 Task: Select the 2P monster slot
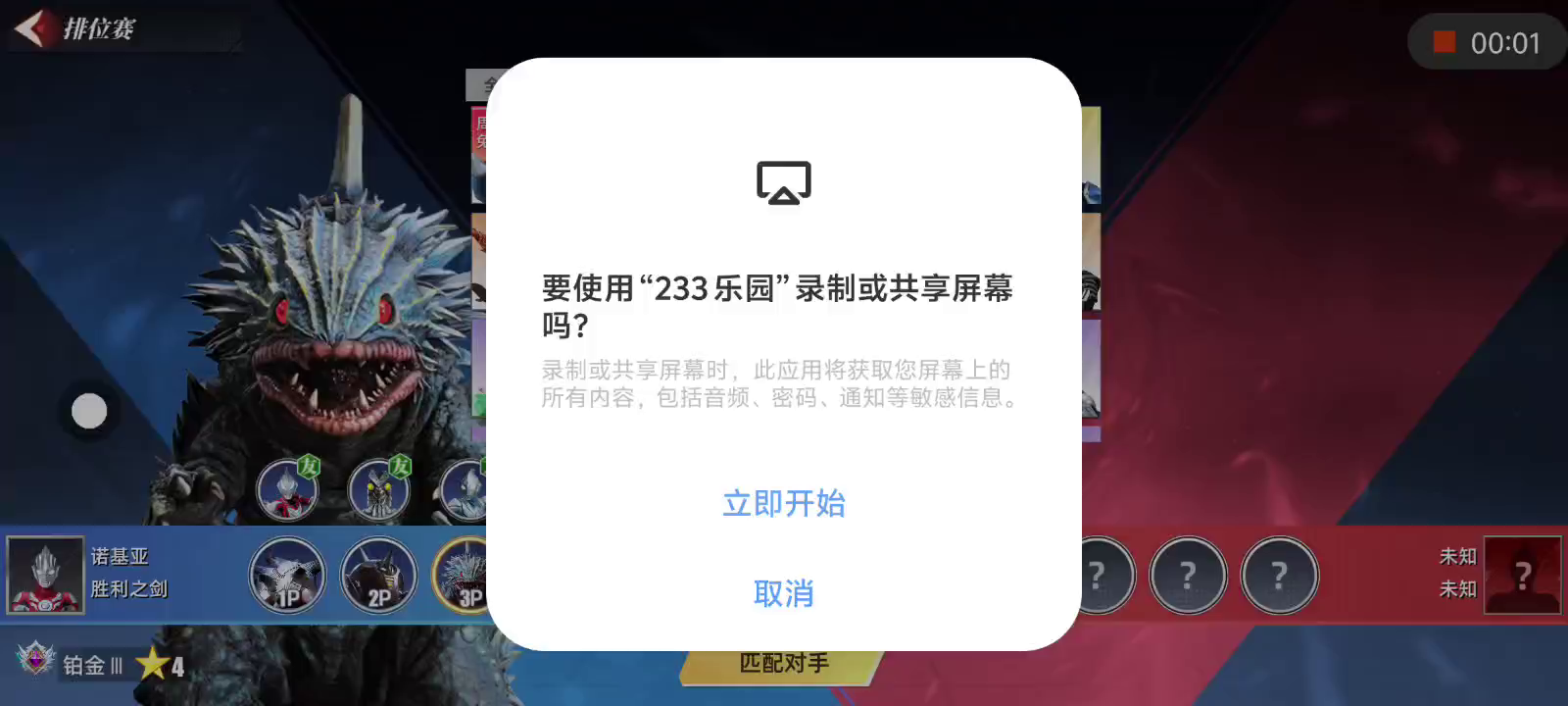(x=379, y=576)
